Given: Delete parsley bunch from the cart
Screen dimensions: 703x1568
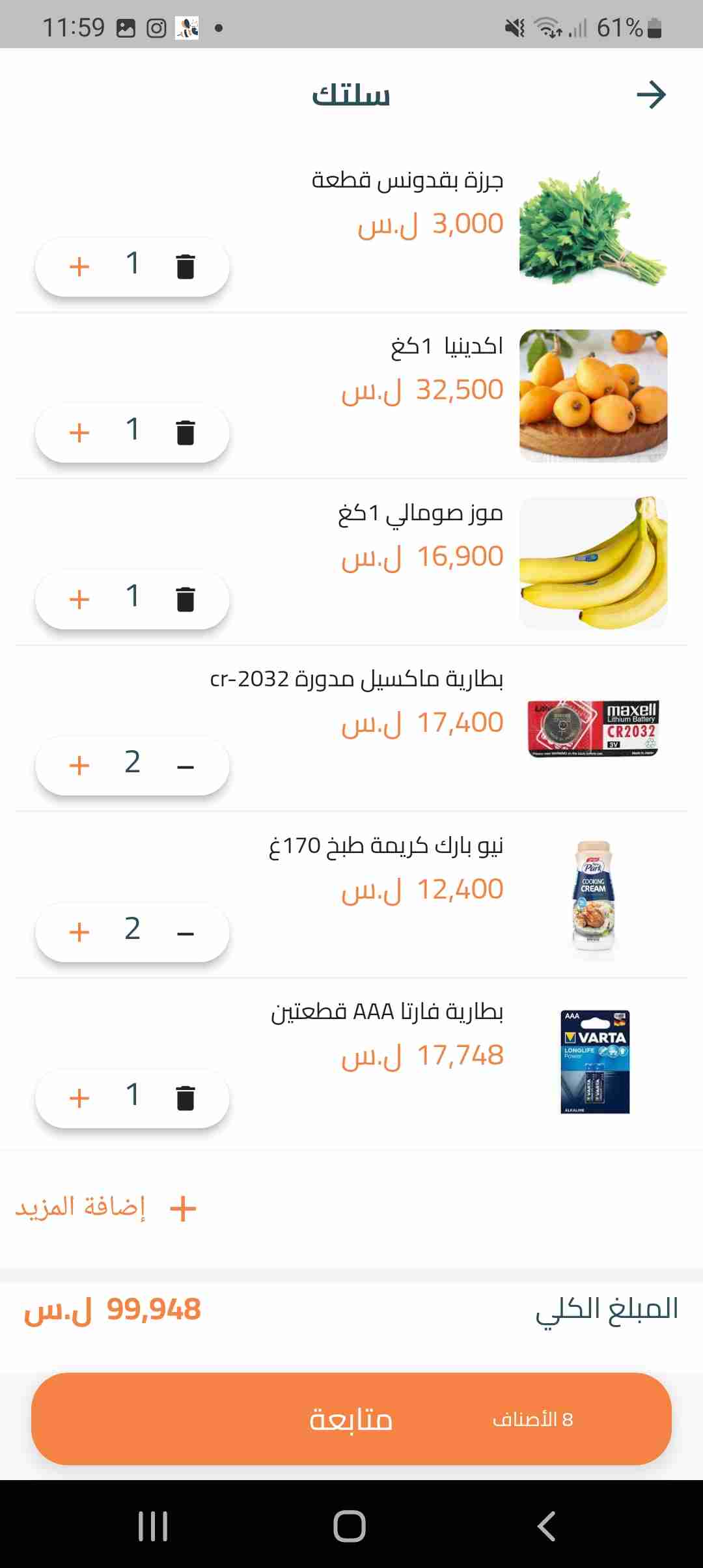Looking at the screenshot, I should 186,266.
